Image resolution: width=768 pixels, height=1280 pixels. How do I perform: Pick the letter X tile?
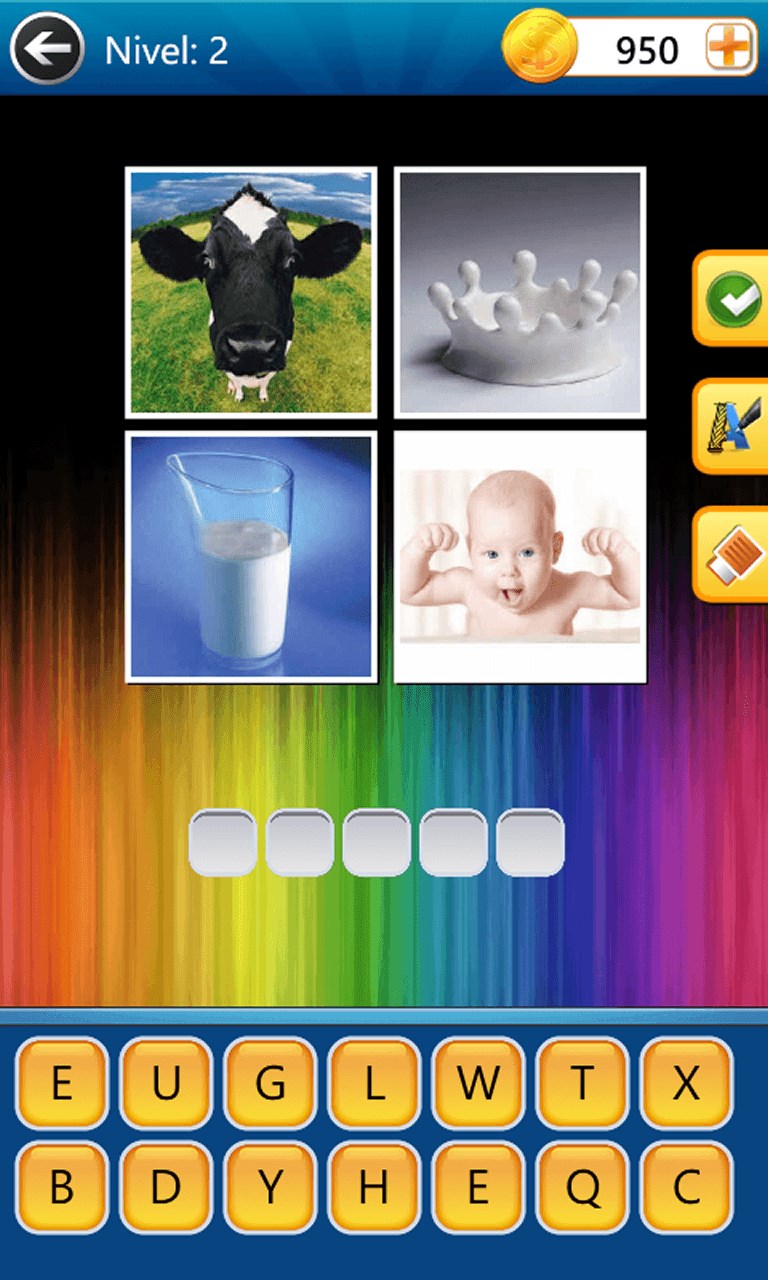(x=686, y=1083)
